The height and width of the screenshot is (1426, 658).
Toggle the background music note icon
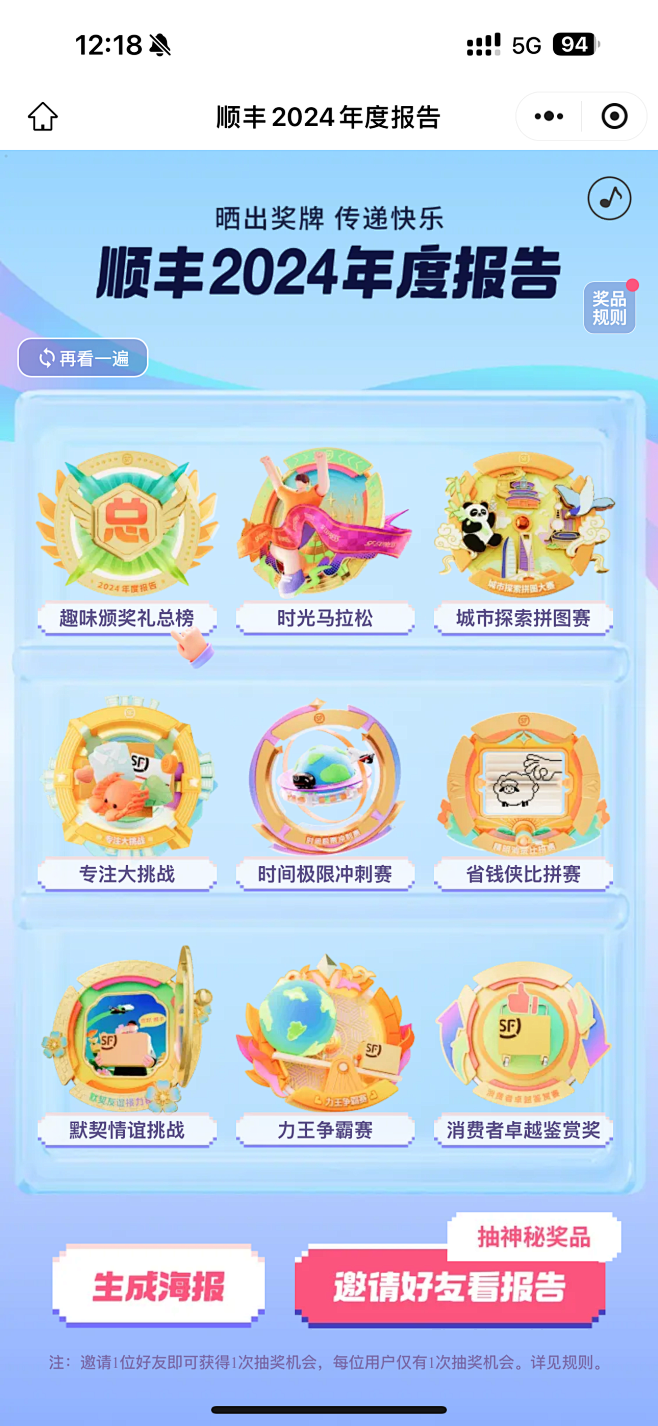[609, 198]
